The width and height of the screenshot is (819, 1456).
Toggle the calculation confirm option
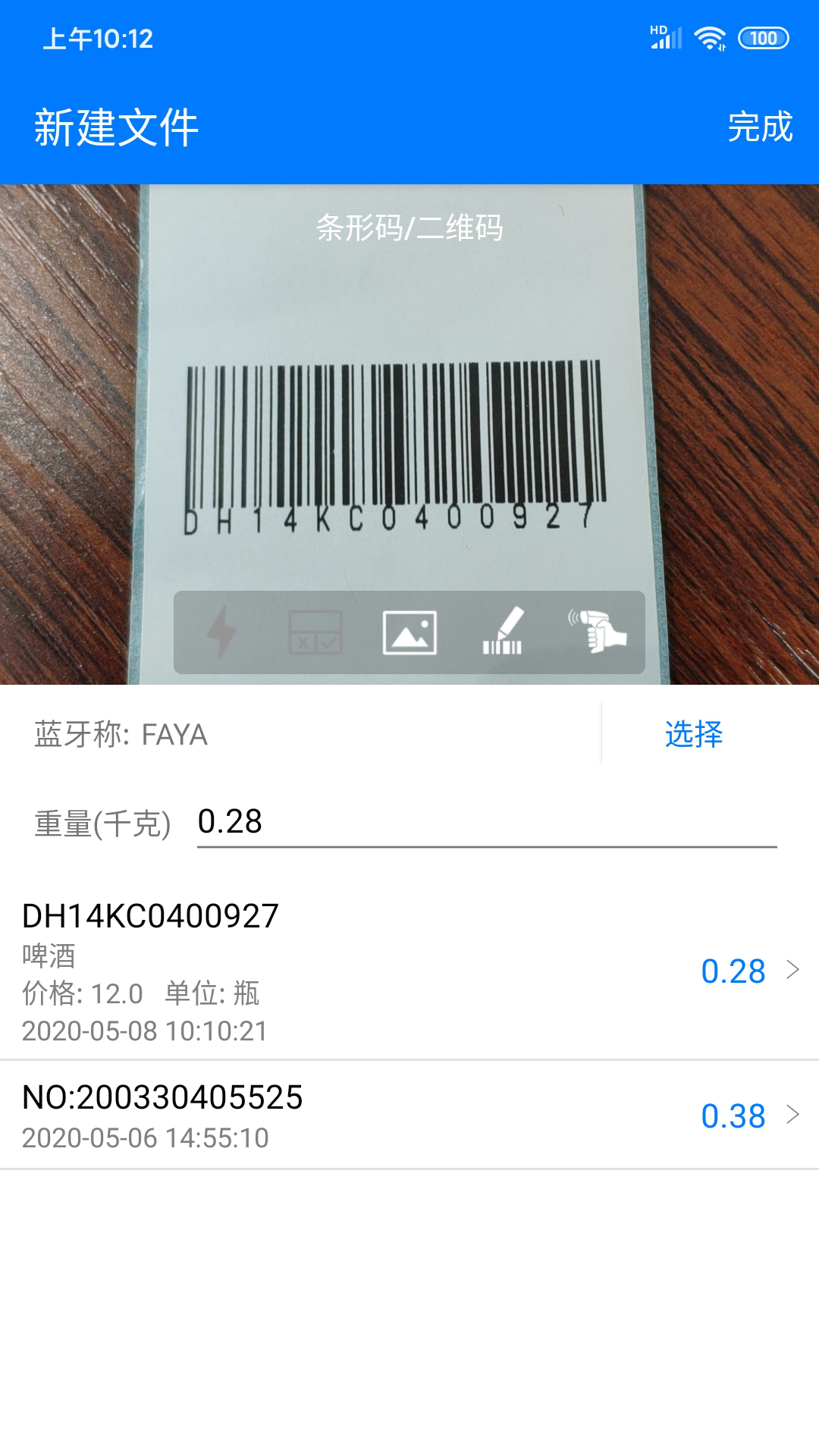pos(315,633)
